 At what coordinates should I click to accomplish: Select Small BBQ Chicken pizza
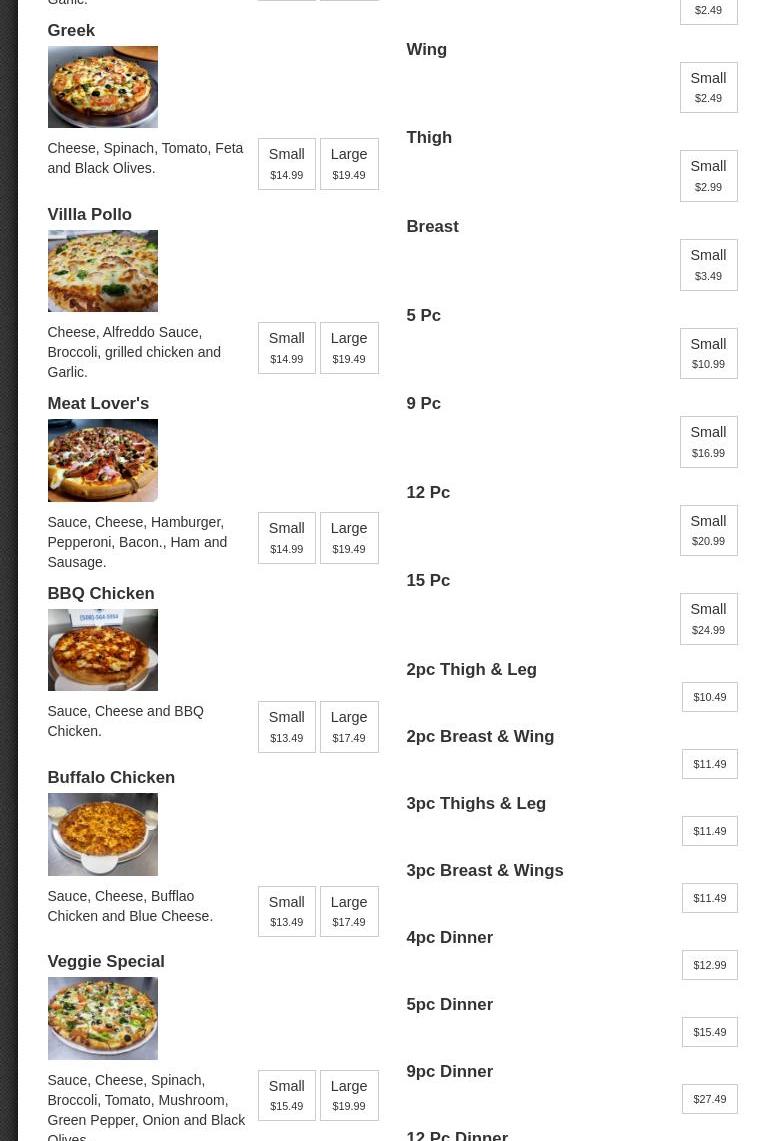click(286, 727)
